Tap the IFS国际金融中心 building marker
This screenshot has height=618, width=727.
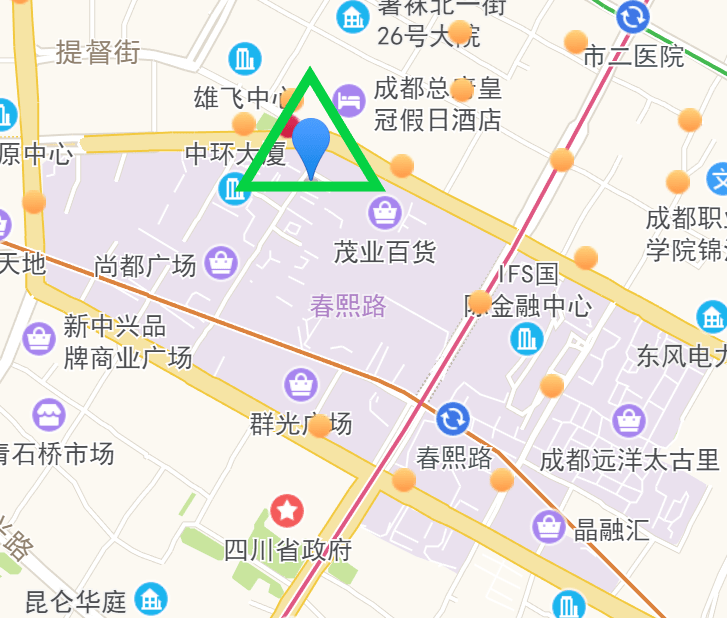coord(526,339)
